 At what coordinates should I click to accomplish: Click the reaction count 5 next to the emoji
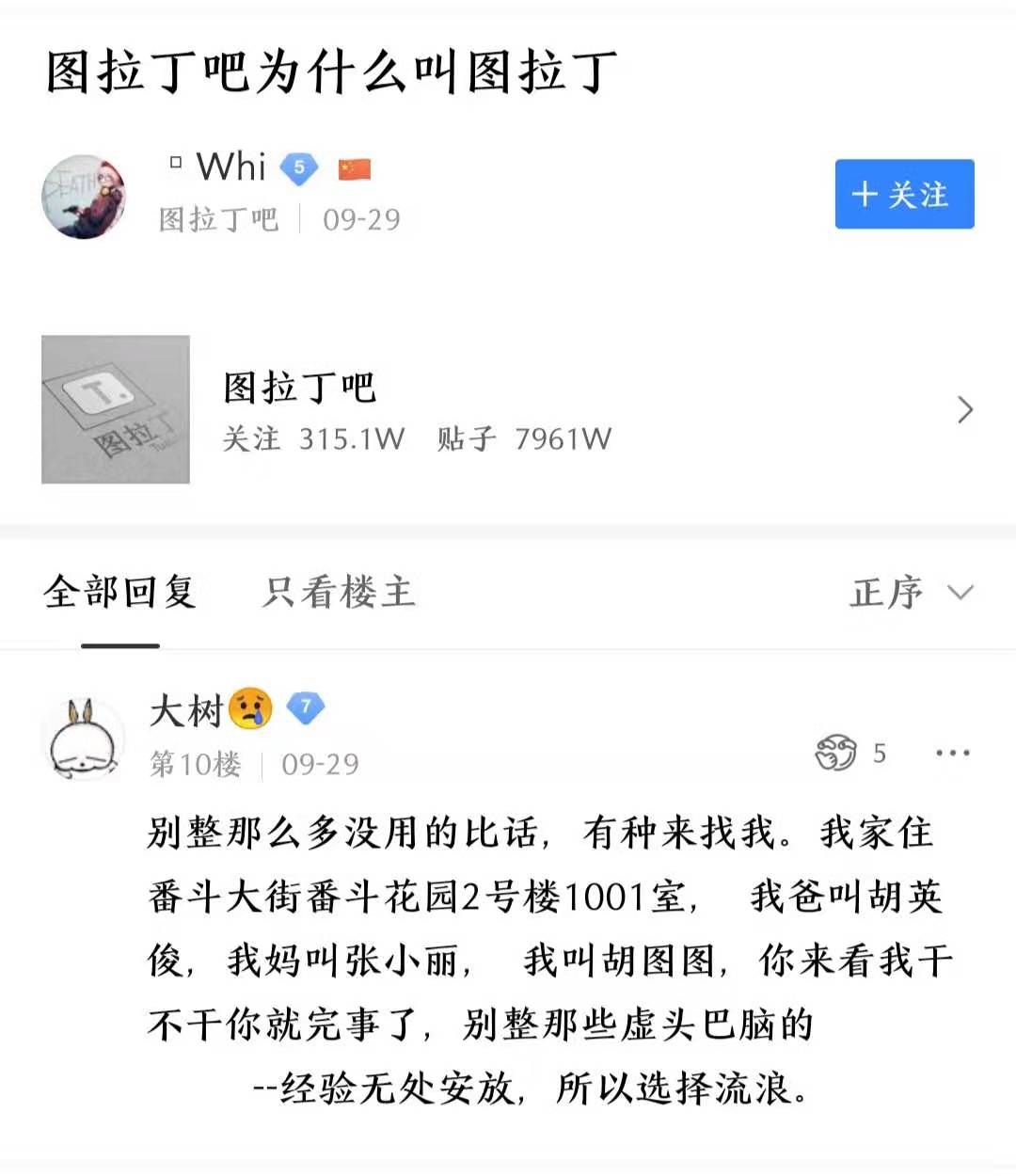[881, 753]
